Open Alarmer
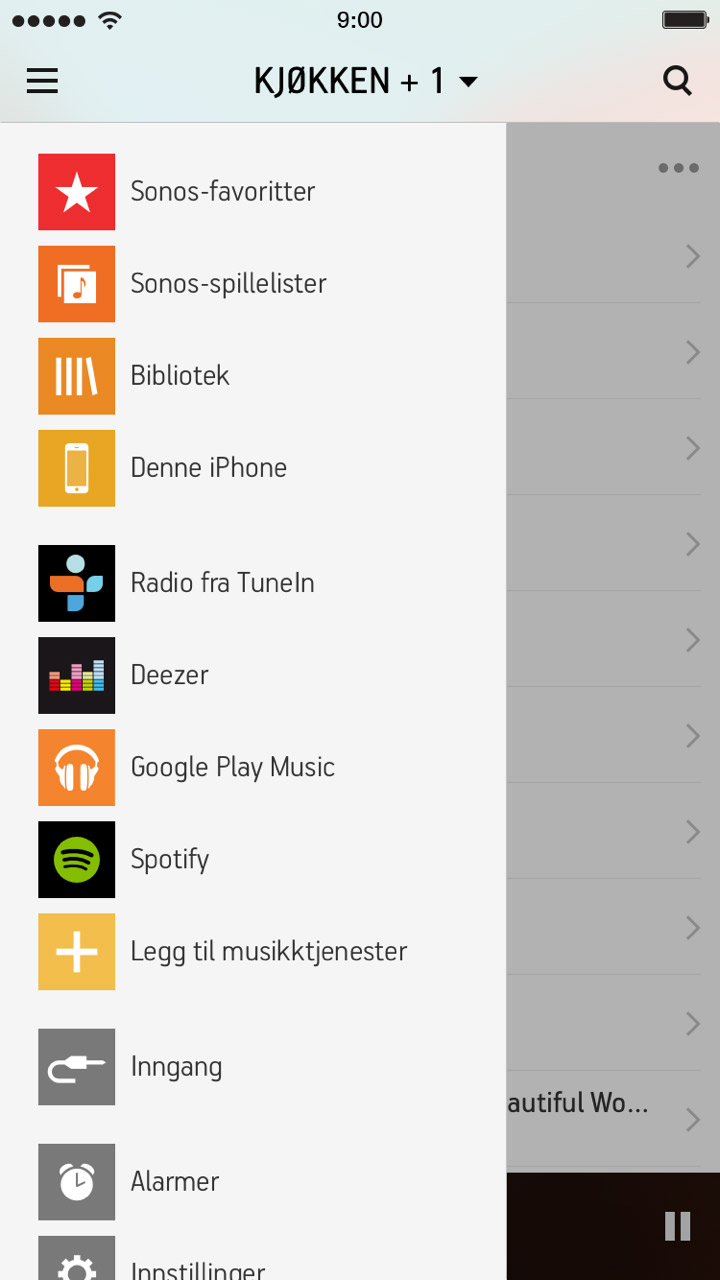This screenshot has width=720, height=1280. click(253, 1182)
